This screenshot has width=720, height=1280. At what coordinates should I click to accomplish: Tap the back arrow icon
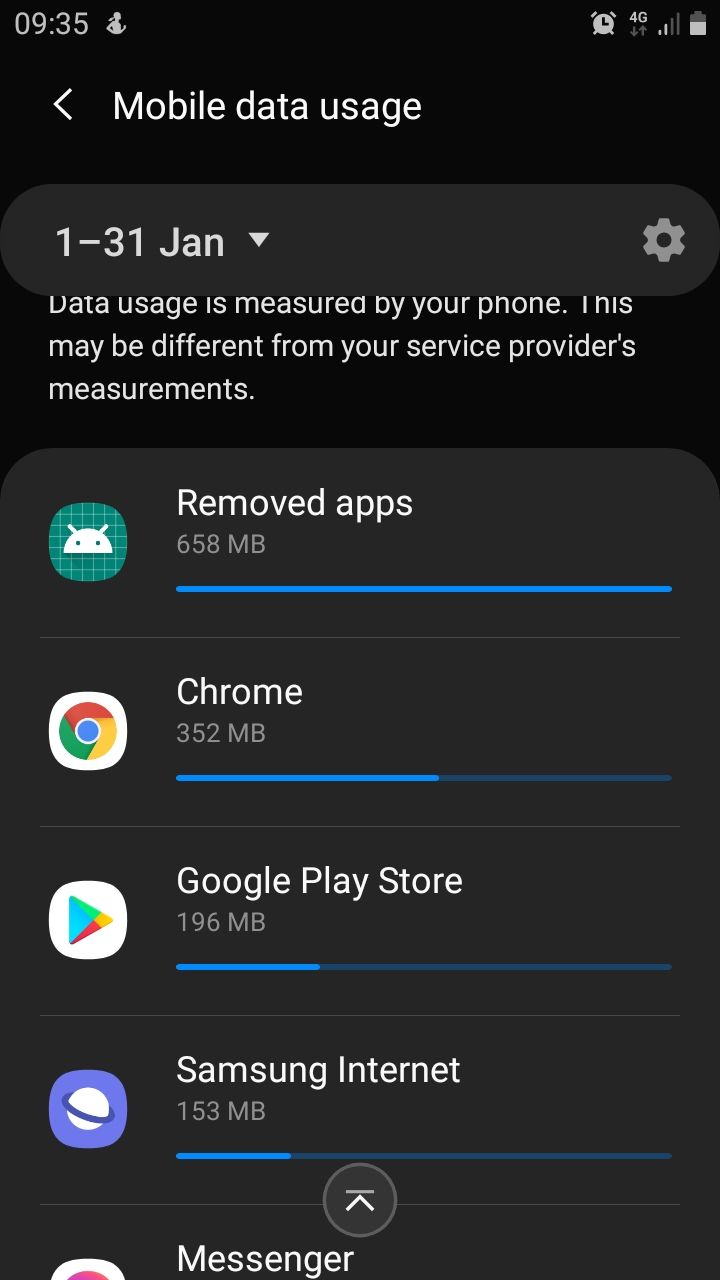(63, 104)
